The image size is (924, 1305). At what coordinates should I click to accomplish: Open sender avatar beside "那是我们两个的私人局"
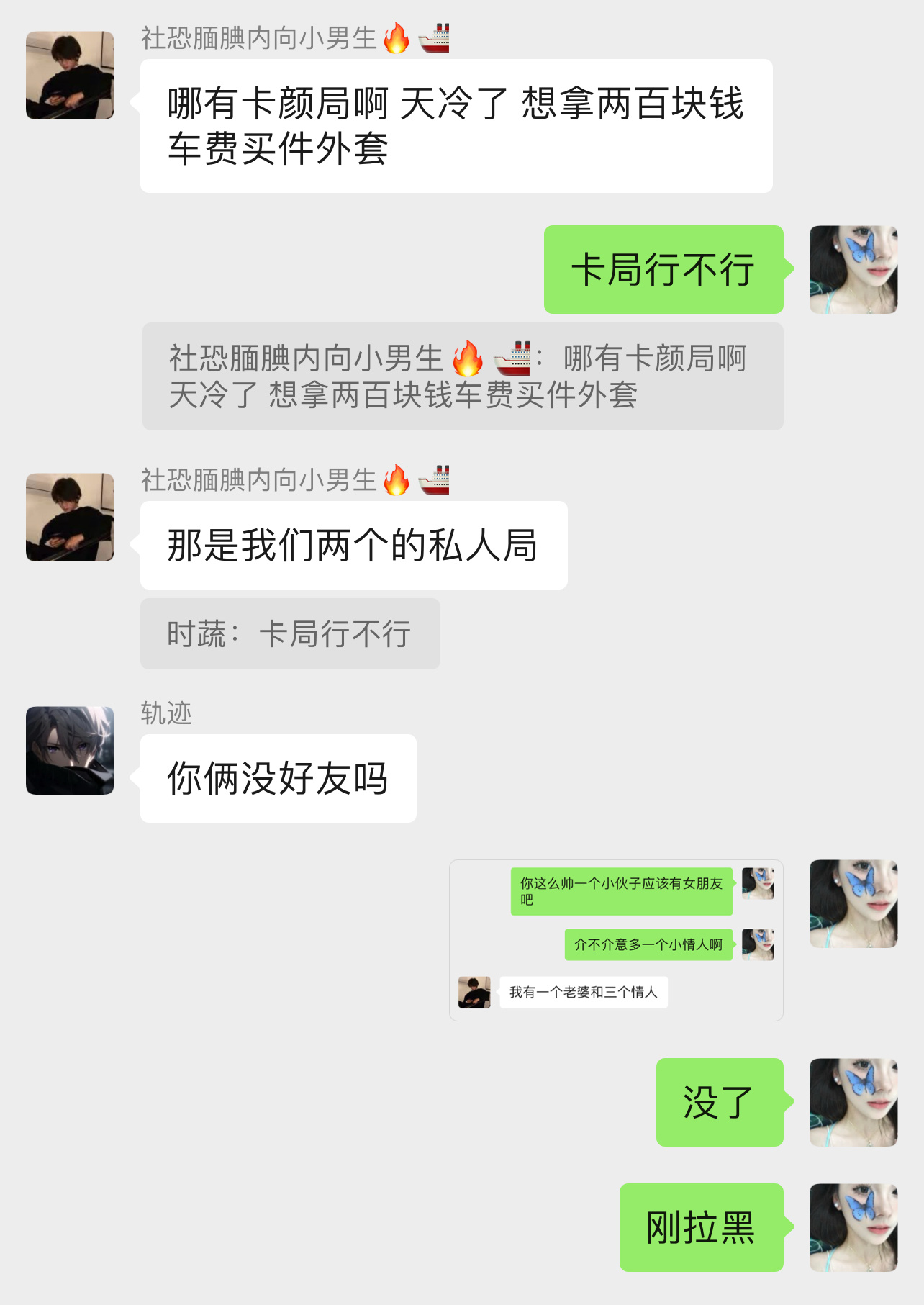click(70, 517)
